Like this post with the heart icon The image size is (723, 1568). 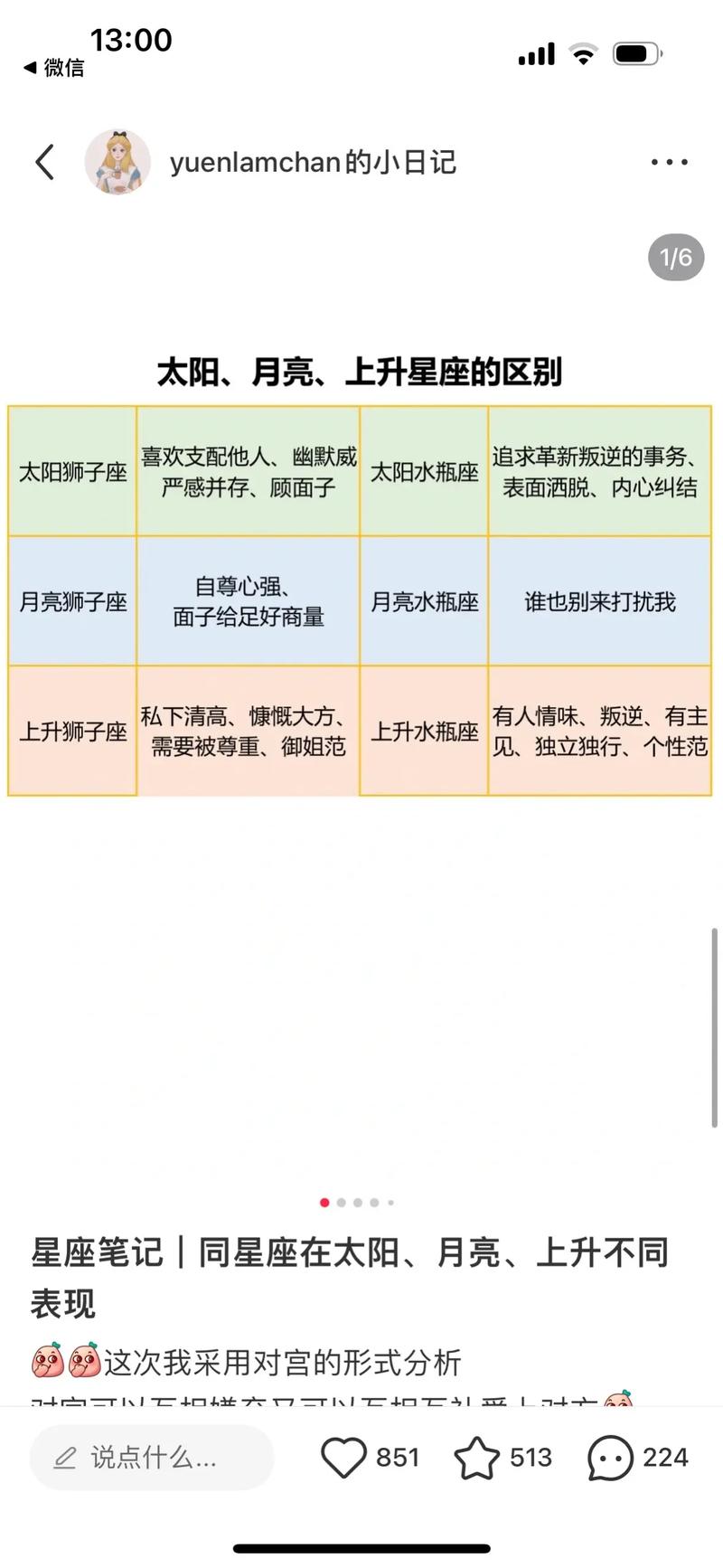tap(343, 1457)
